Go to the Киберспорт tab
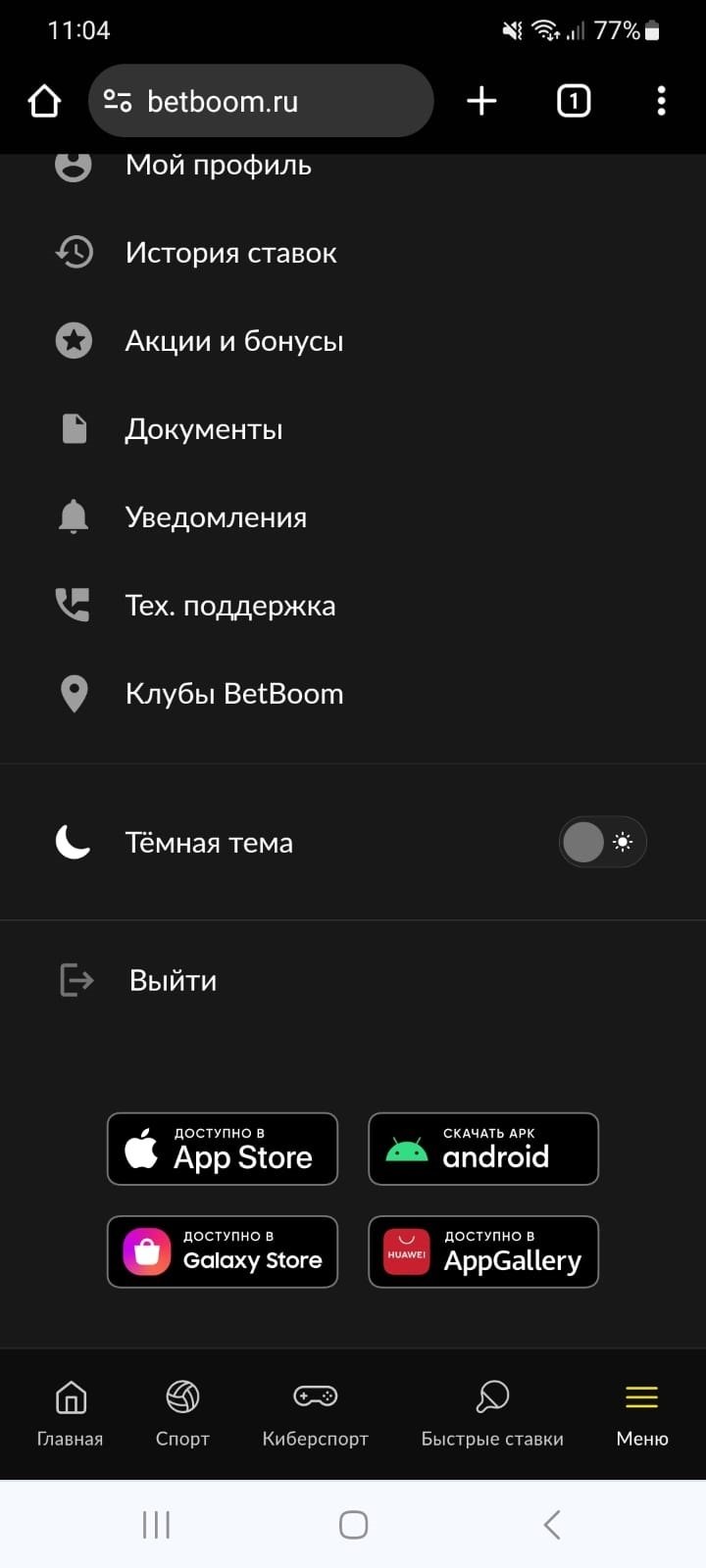The image size is (706, 1568). coord(315,1413)
